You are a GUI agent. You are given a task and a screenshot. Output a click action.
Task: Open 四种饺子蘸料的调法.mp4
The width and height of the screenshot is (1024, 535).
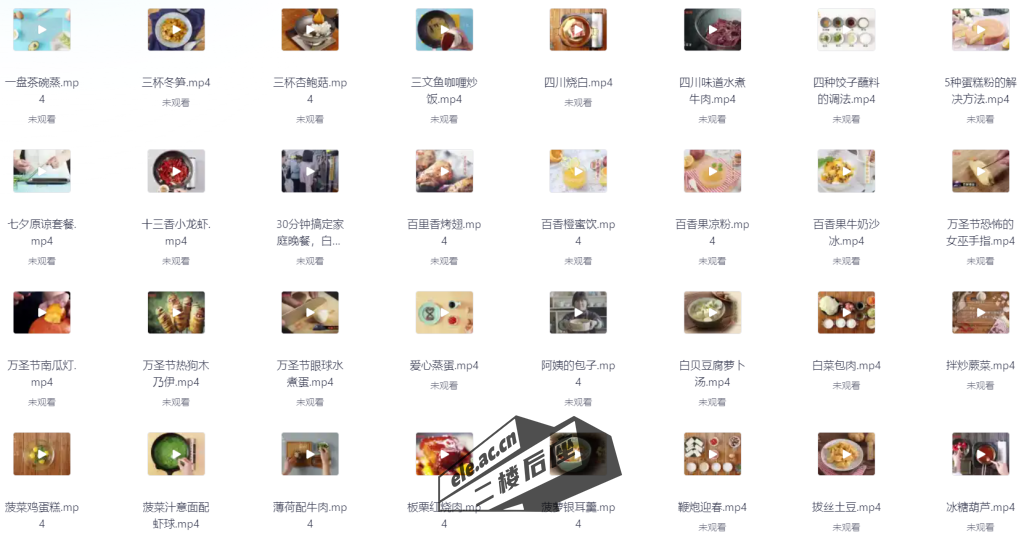pos(846,30)
